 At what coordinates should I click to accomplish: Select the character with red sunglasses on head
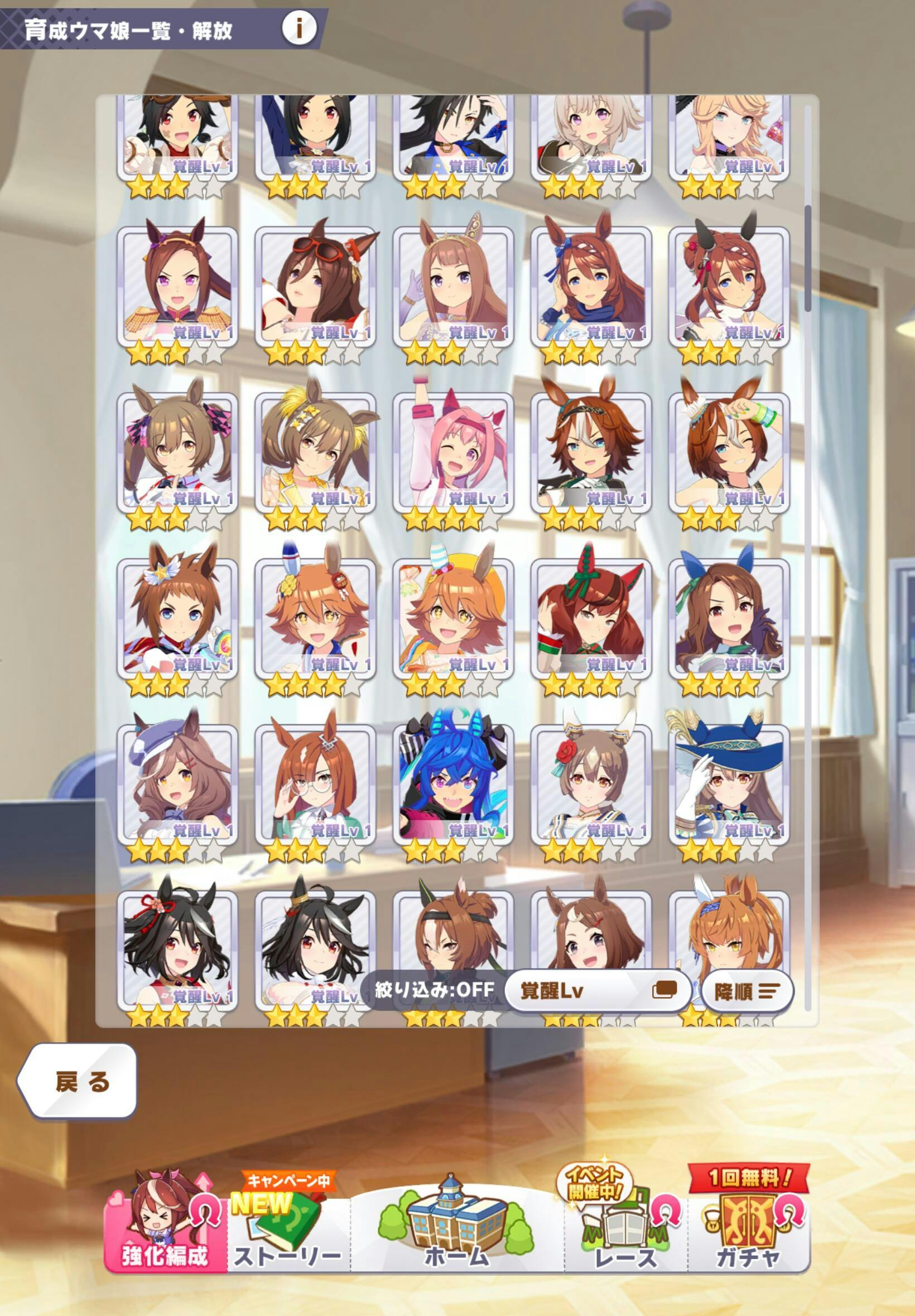coord(315,286)
